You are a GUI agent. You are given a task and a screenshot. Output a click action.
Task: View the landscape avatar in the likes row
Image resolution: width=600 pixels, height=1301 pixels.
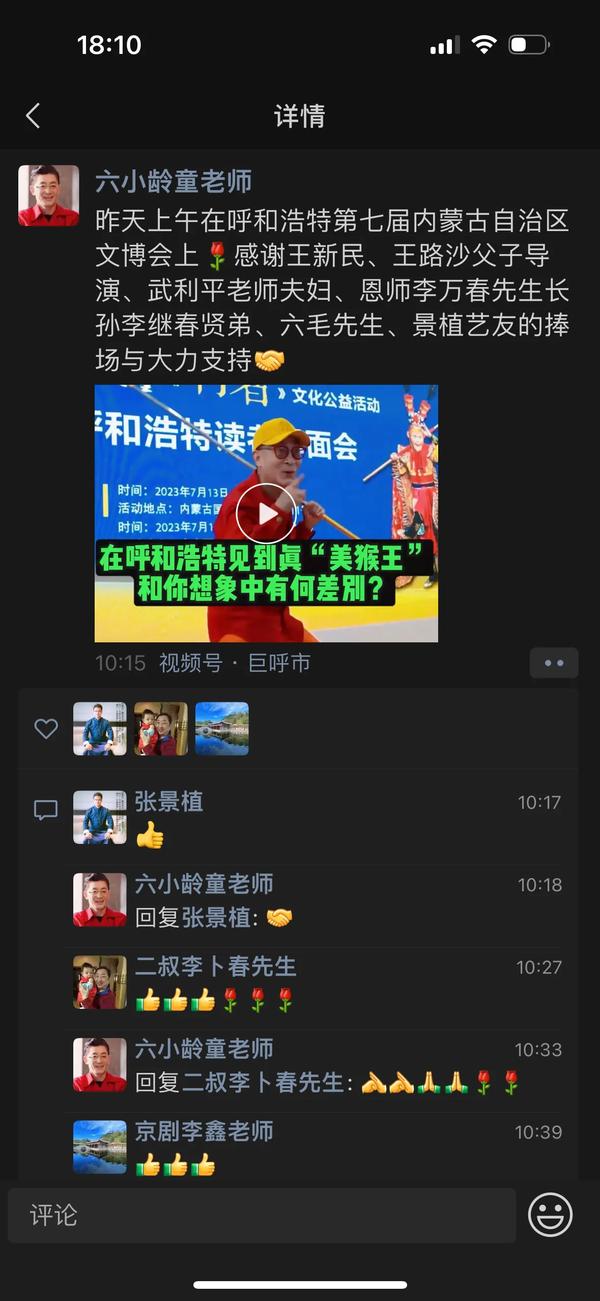tap(222, 729)
